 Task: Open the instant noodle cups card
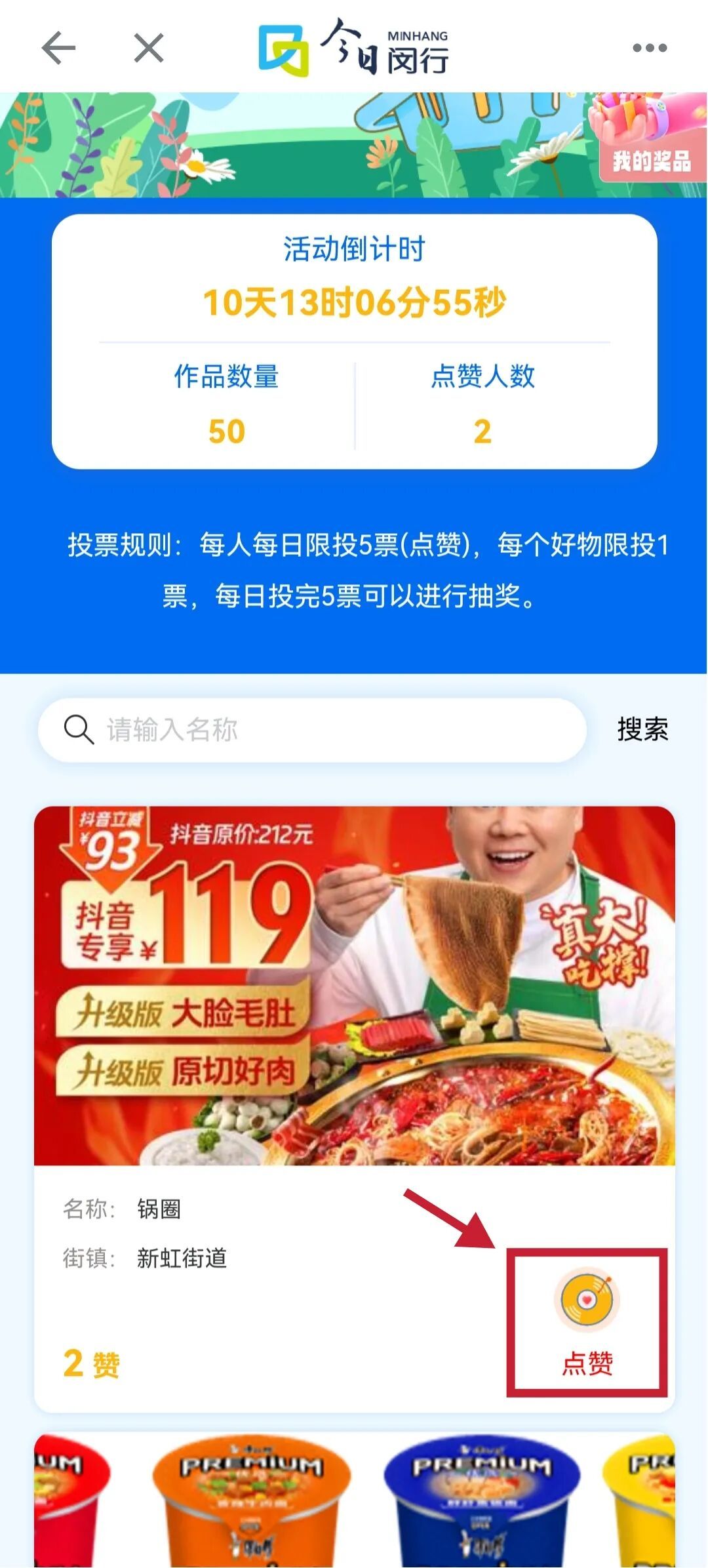354,1502
